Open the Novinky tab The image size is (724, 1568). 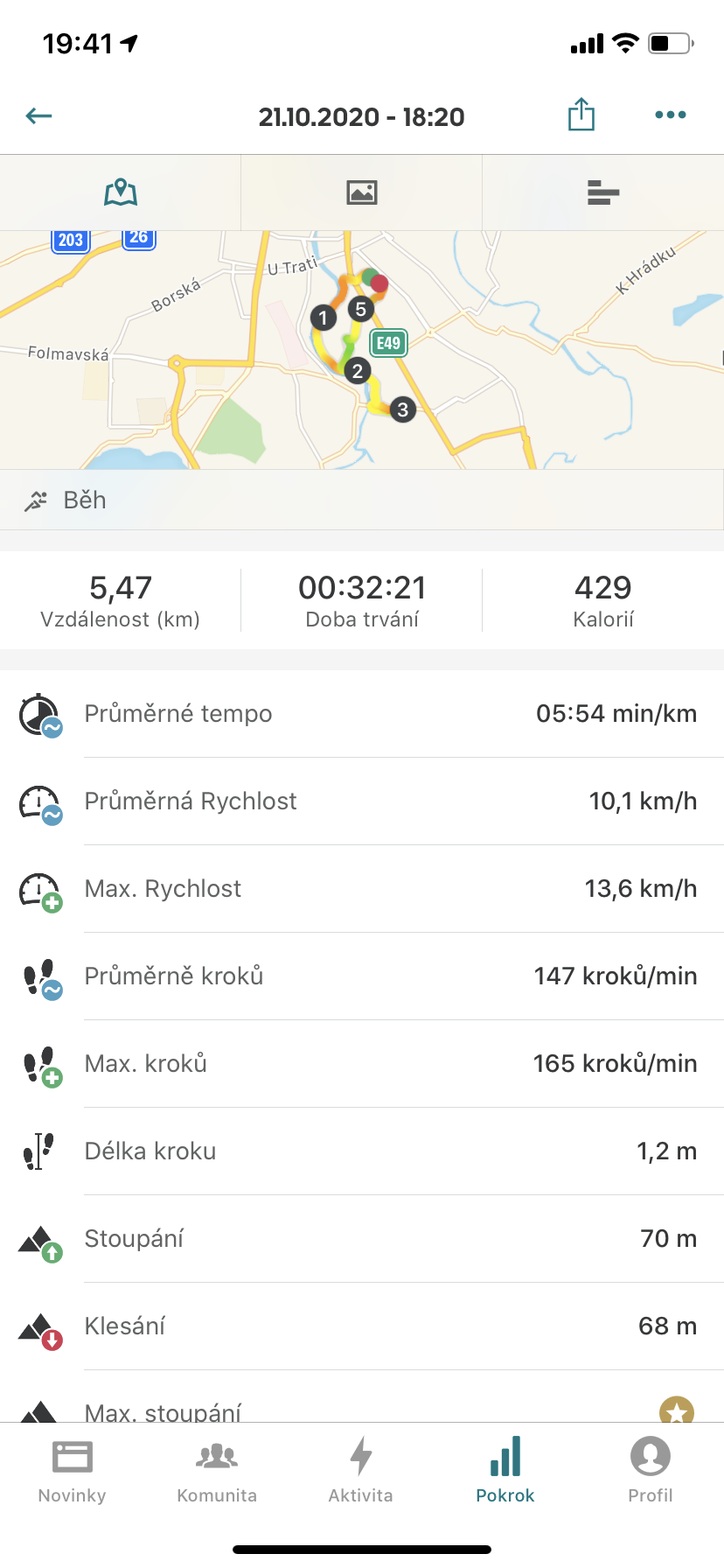pos(73,1470)
